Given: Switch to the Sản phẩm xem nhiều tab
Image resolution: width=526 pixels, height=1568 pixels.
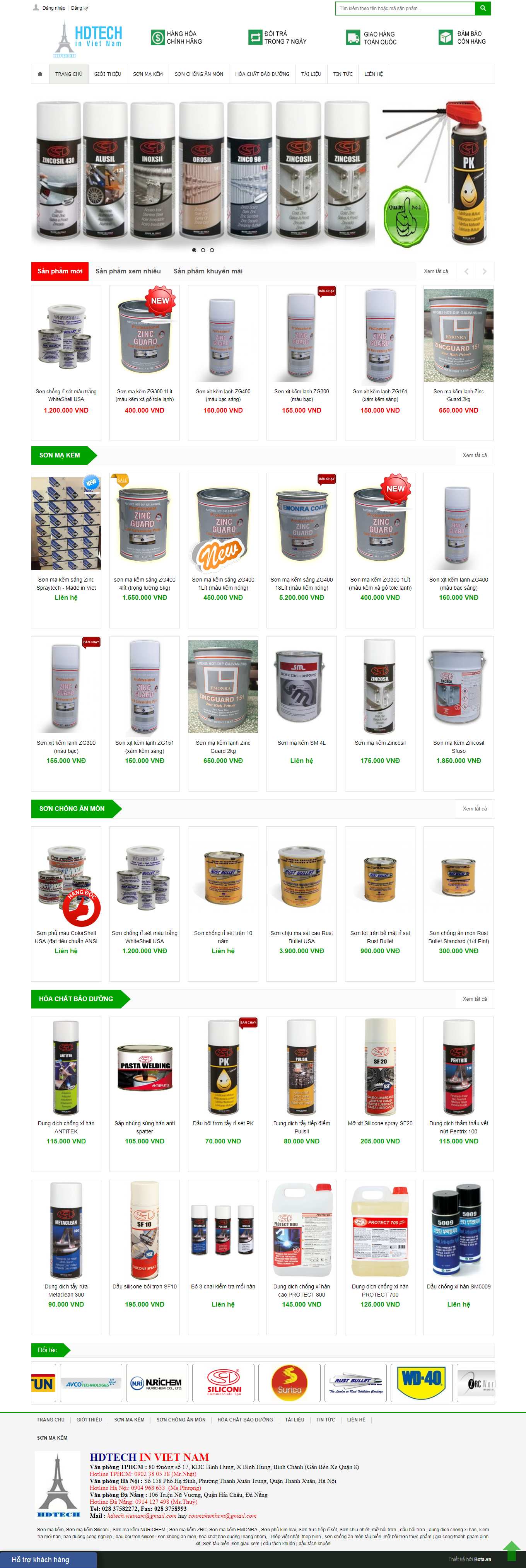Looking at the screenshot, I should tap(128, 271).
